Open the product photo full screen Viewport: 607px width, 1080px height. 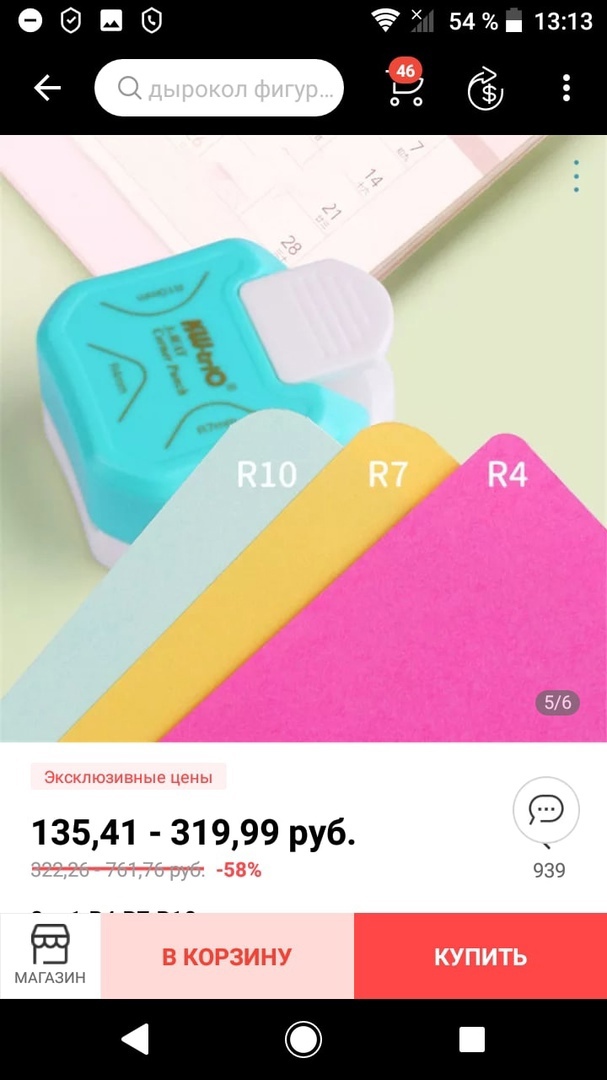(x=303, y=438)
